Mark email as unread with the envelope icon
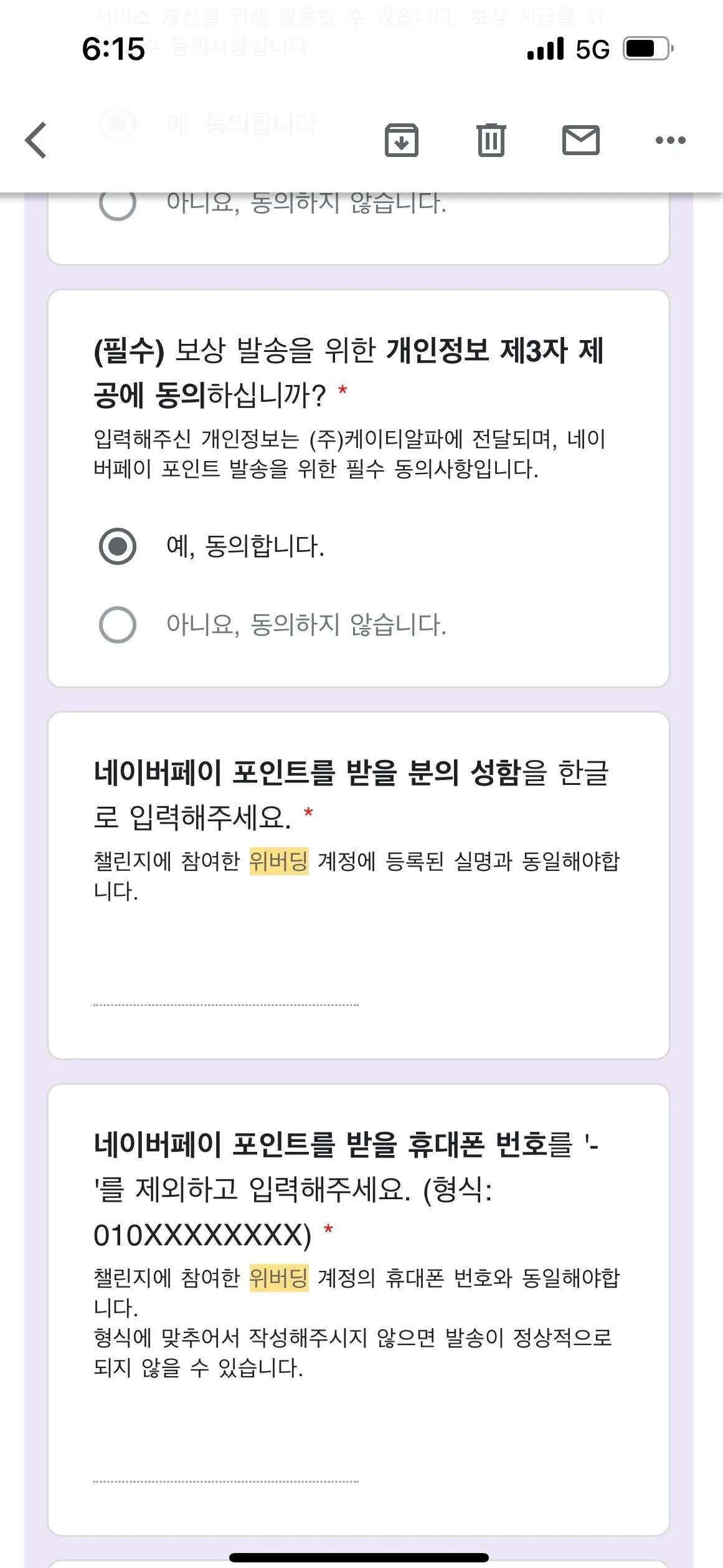Image resolution: width=723 pixels, height=1568 pixels. tap(580, 140)
